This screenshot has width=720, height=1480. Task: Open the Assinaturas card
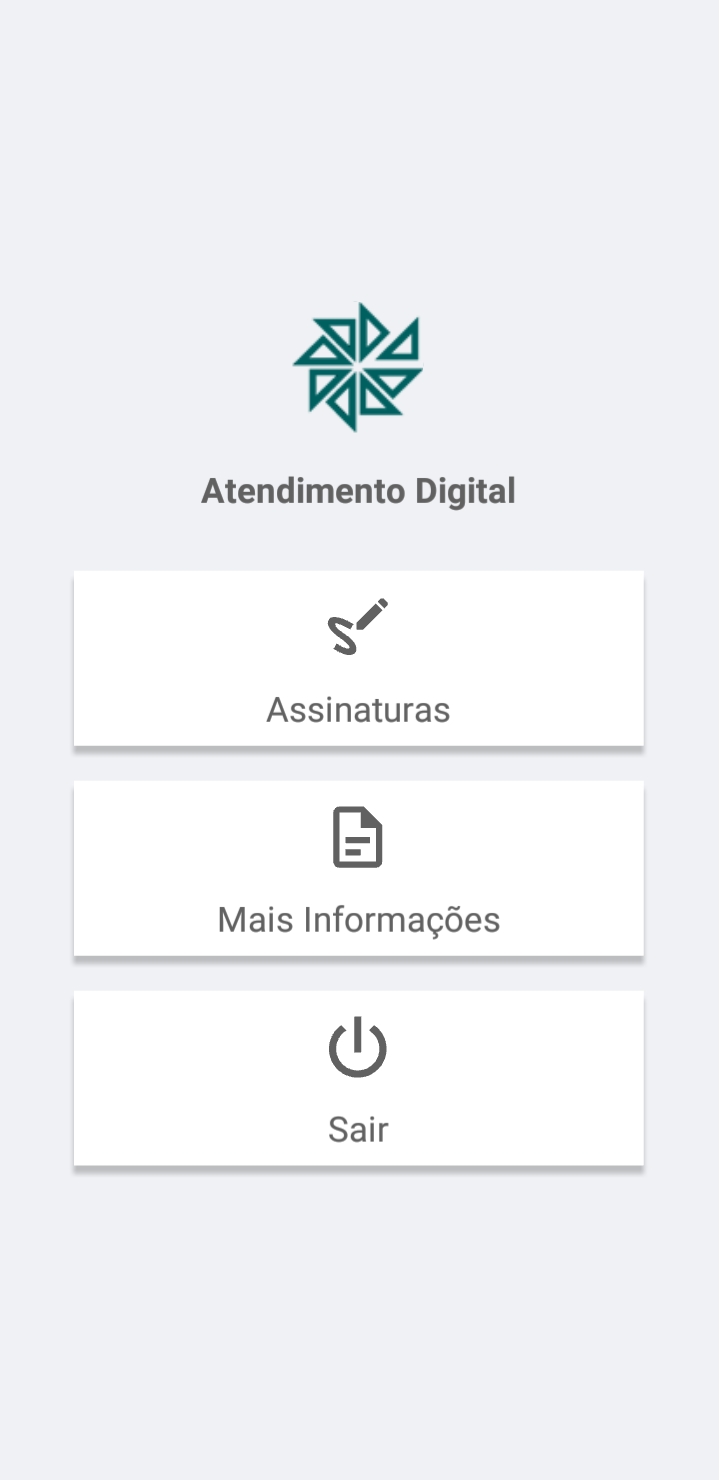point(359,658)
